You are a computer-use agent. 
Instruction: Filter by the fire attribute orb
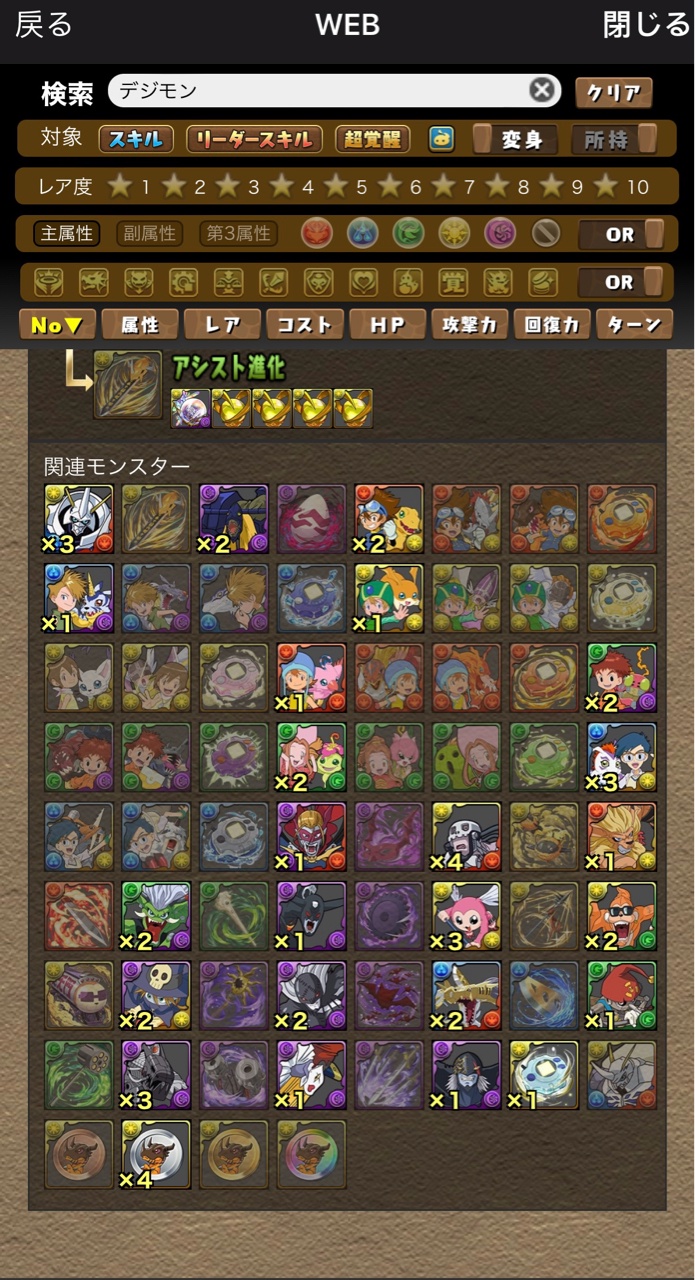pos(317,234)
